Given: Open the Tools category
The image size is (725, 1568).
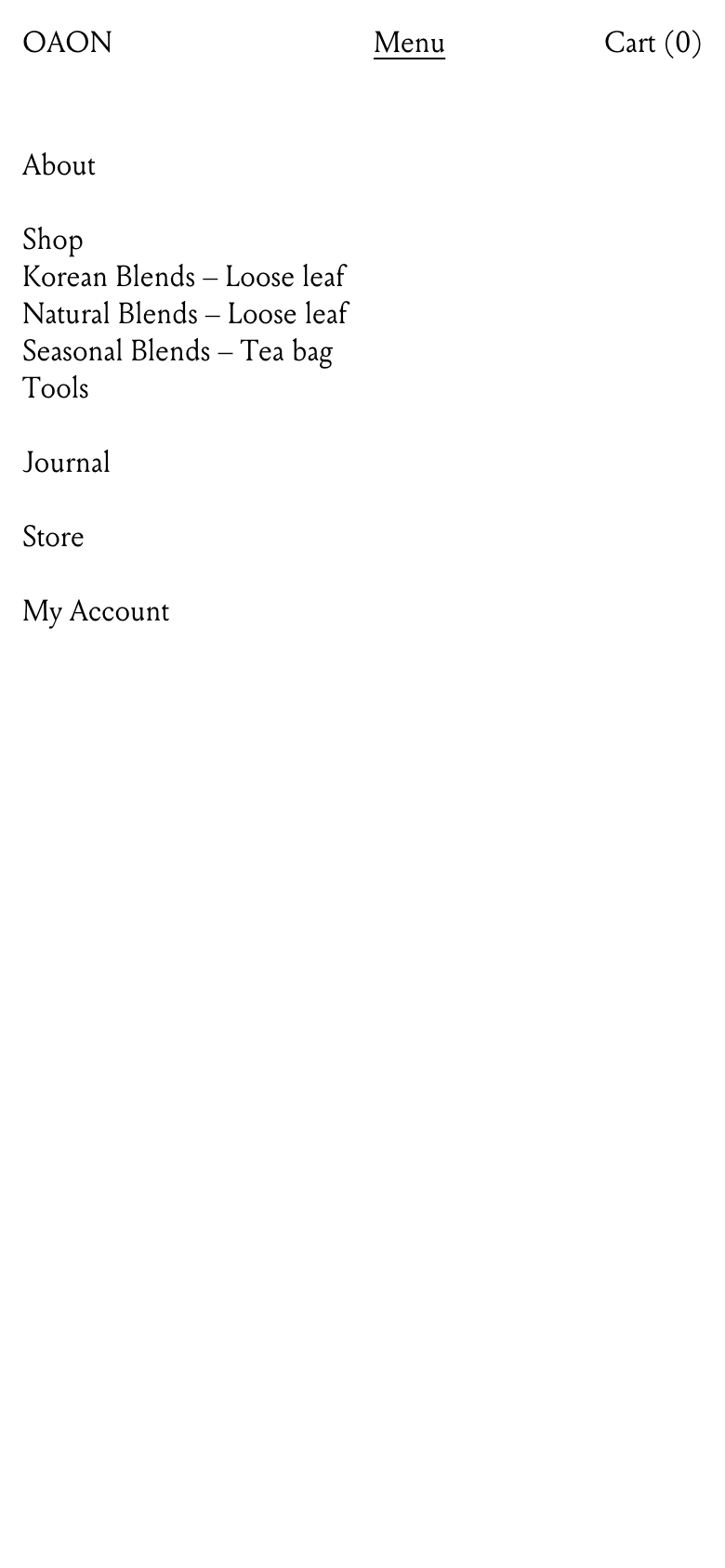Looking at the screenshot, I should 56,388.
